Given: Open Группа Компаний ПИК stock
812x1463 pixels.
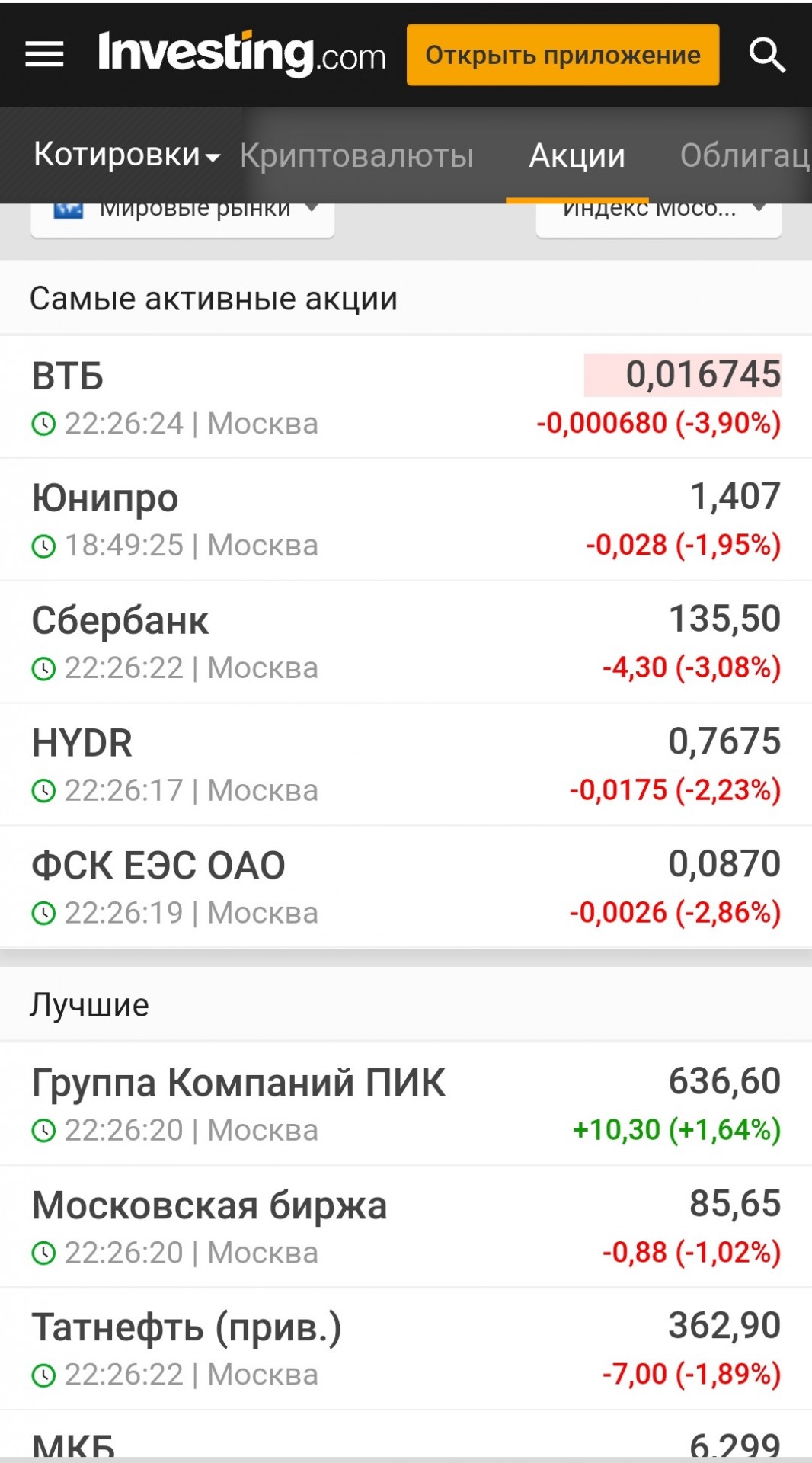Looking at the screenshot, I should tap(406, 1104).
